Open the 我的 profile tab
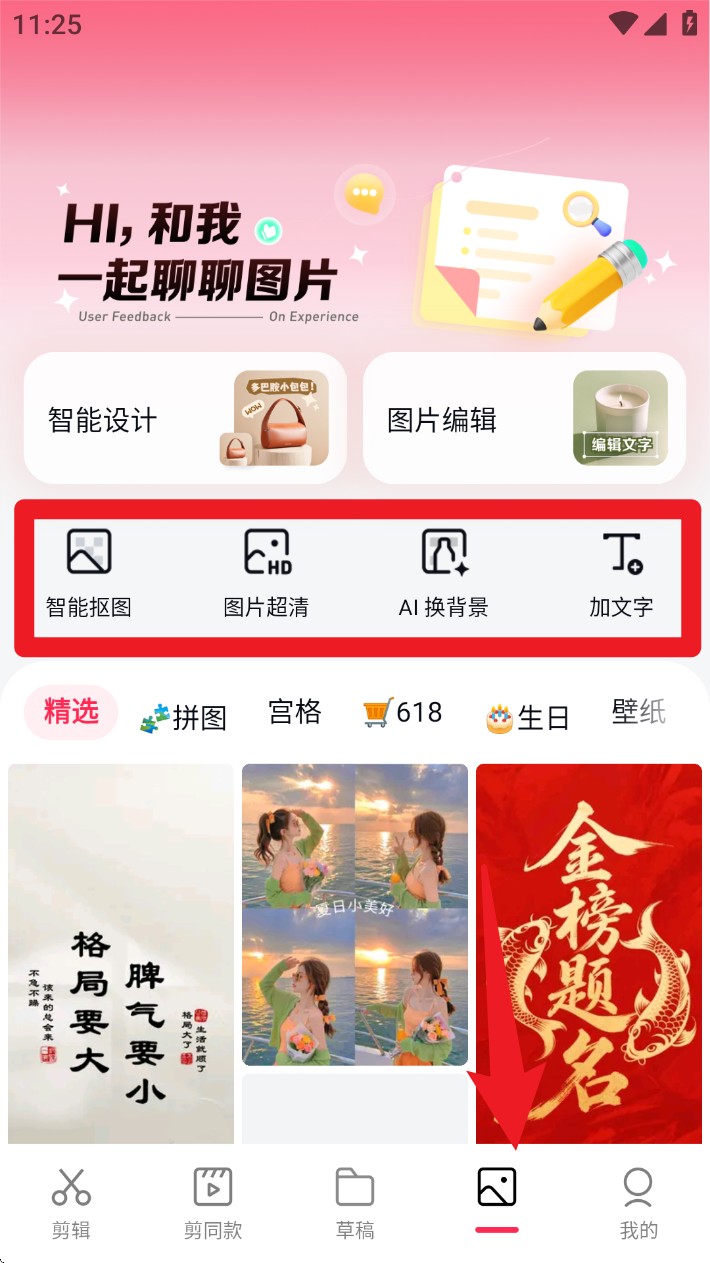Screen dimensions: 710x1263 tap(638, 1202)
